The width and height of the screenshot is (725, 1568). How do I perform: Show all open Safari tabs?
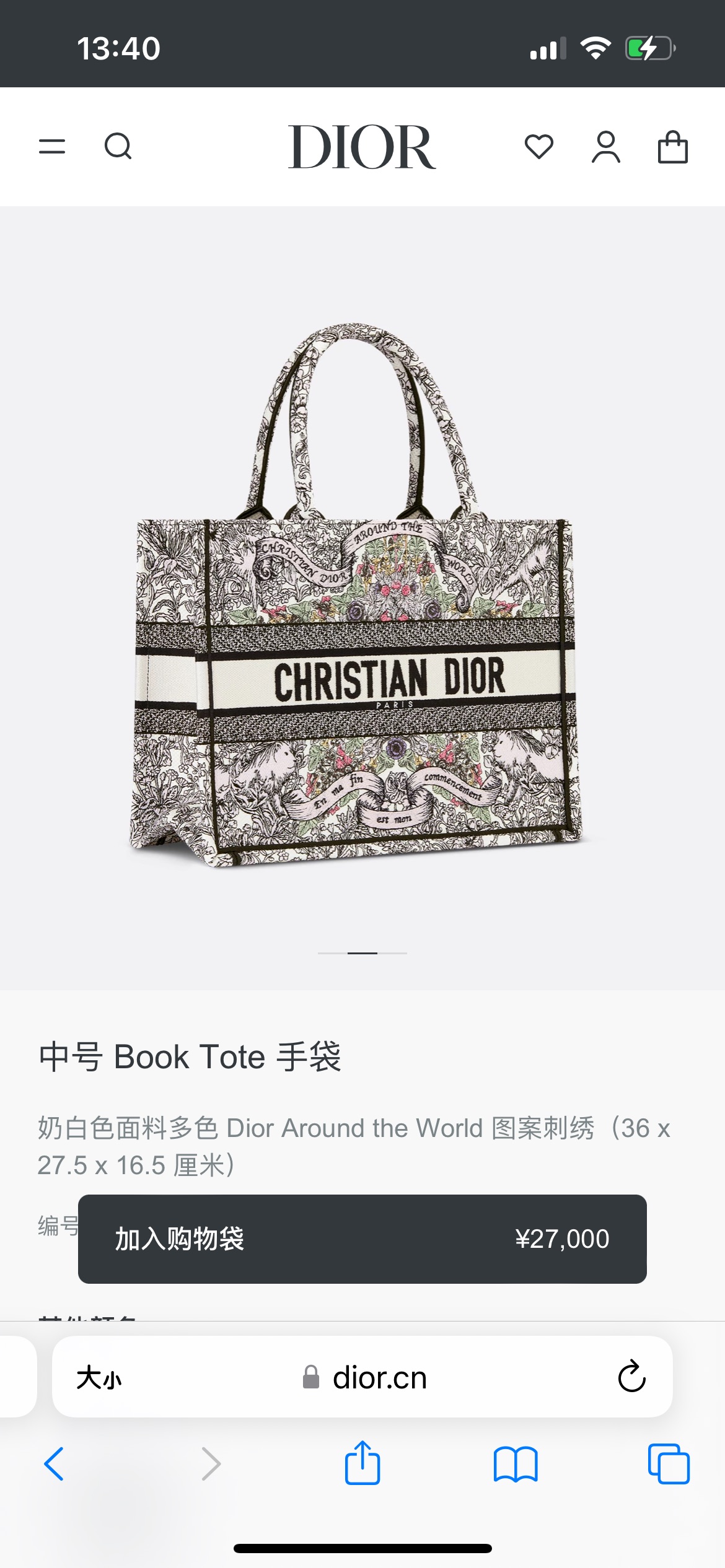coord(669,1464)
